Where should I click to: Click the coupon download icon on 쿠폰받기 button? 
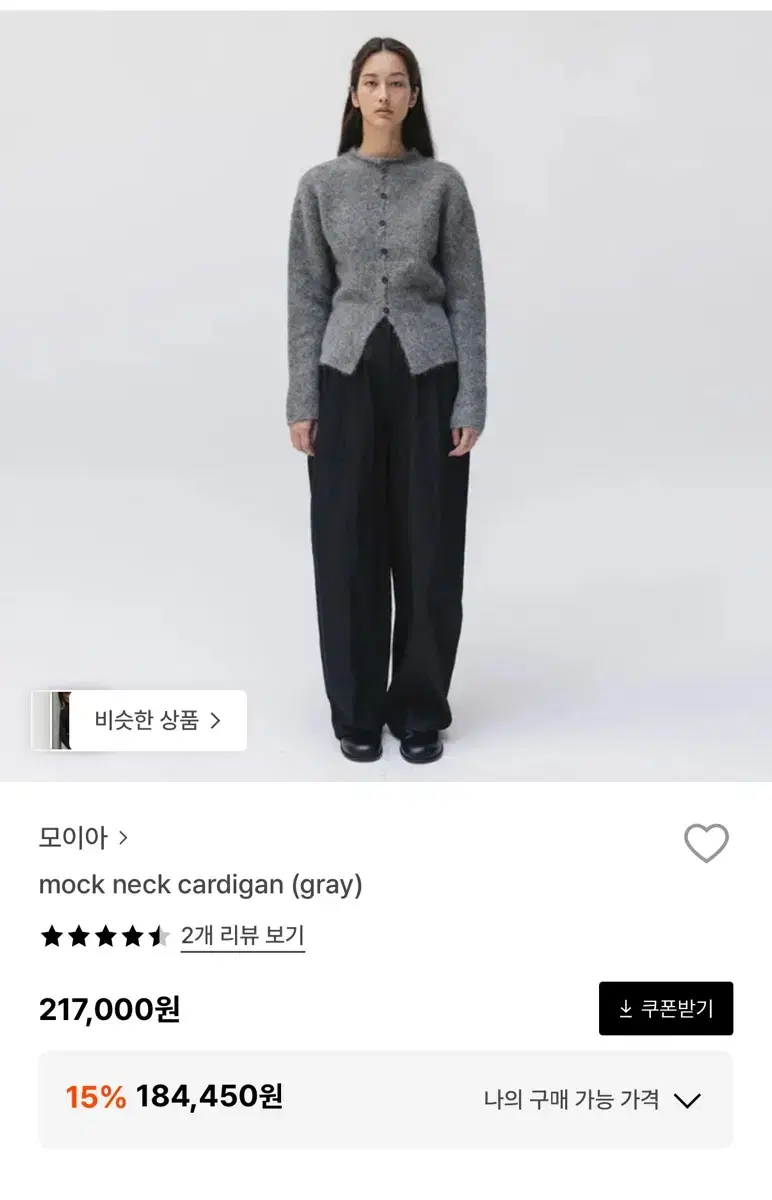coord(626,1010)
